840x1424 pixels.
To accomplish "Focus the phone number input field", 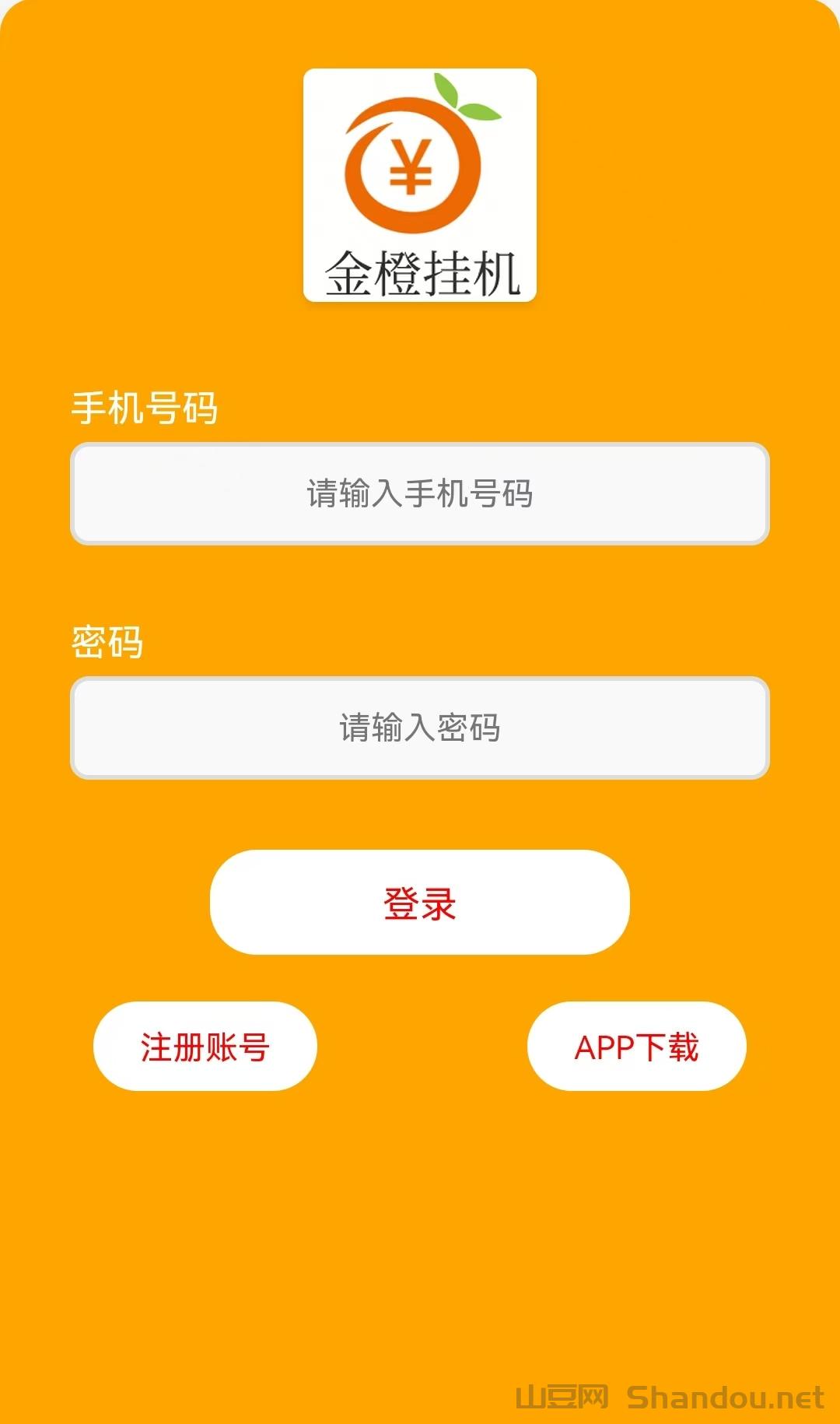I will [420, 494].
